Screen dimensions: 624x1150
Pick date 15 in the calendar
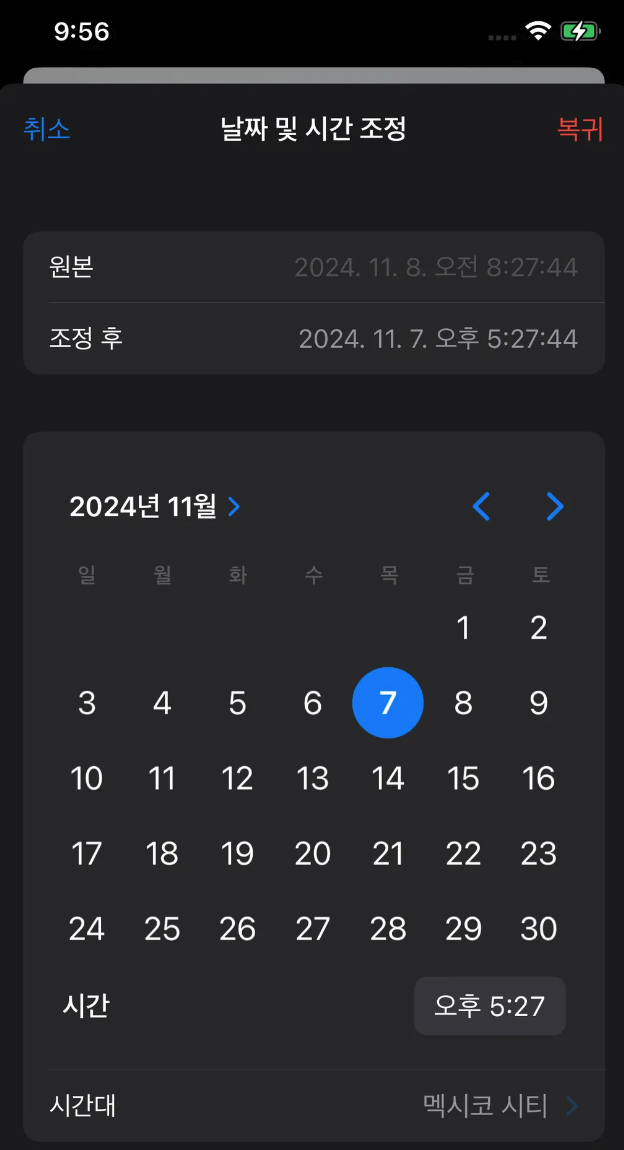463,779
